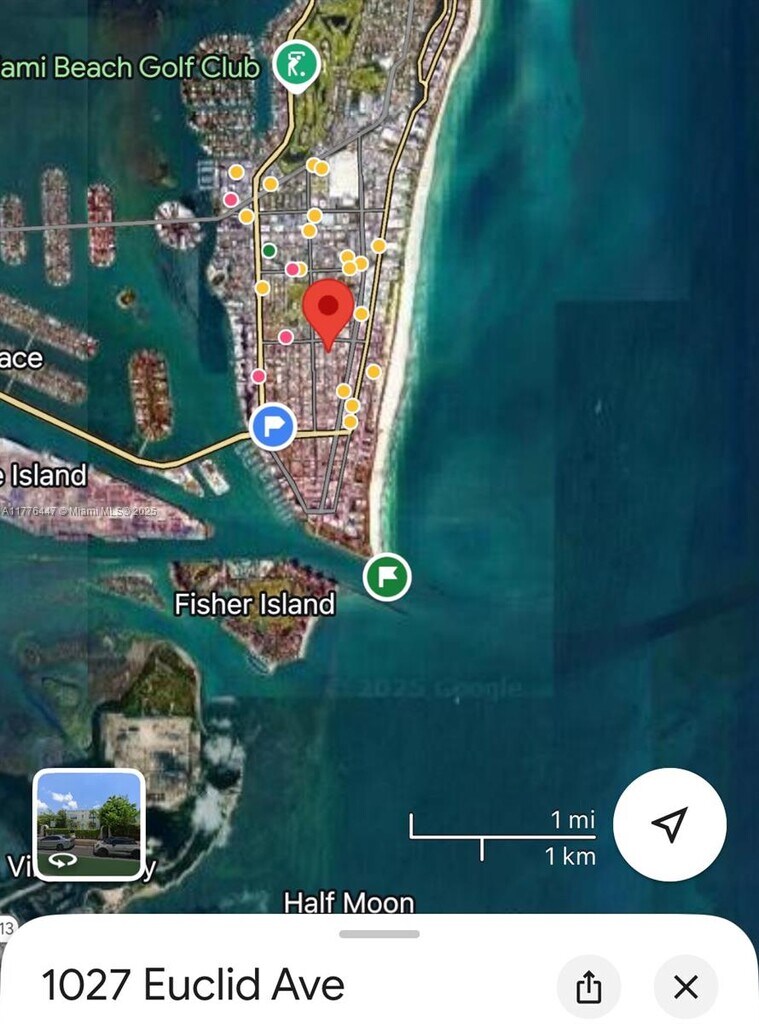
Task: Select the green flag marker near Fisher Island
Action: pyautogui.click(x=386, y=577)
